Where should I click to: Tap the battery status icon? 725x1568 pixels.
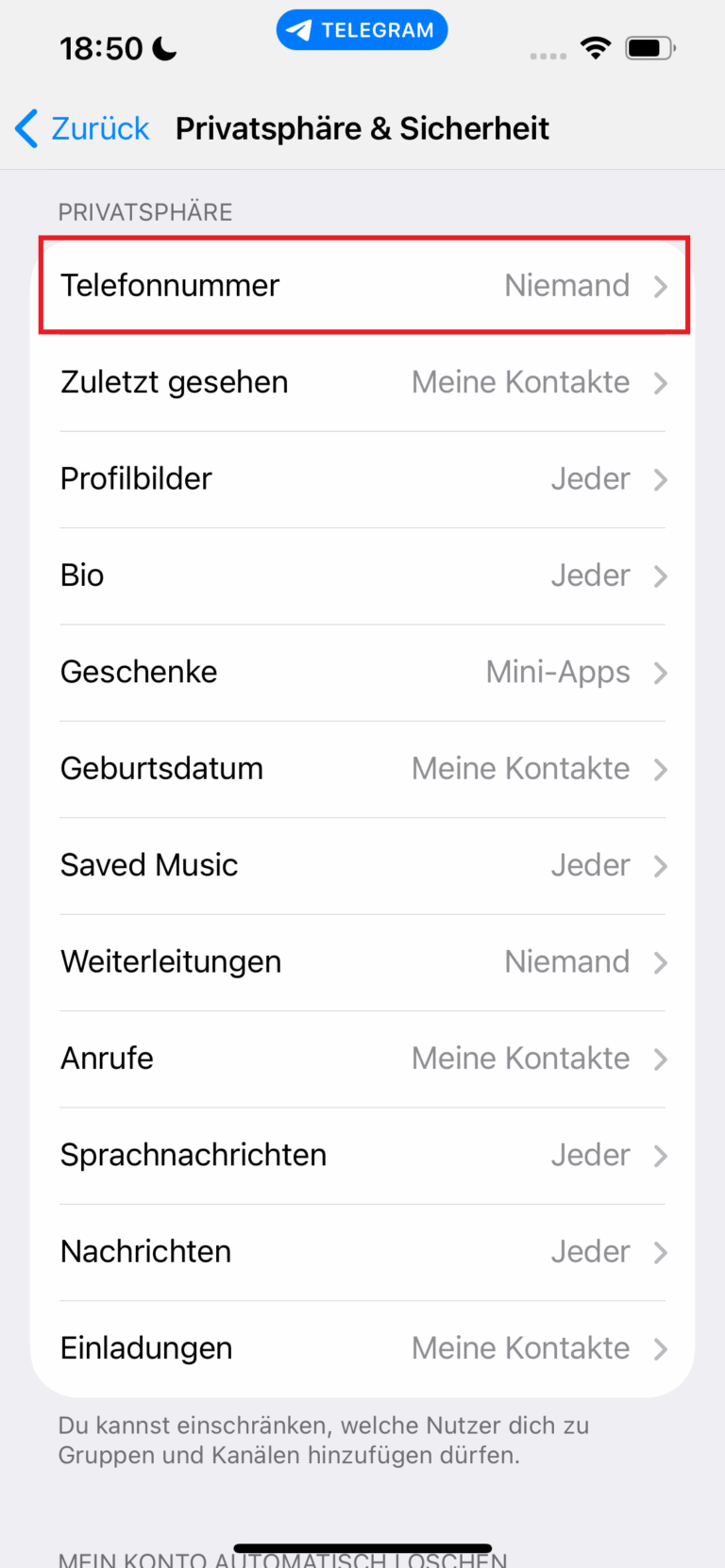pyautogui.click(x=648, y=46)
